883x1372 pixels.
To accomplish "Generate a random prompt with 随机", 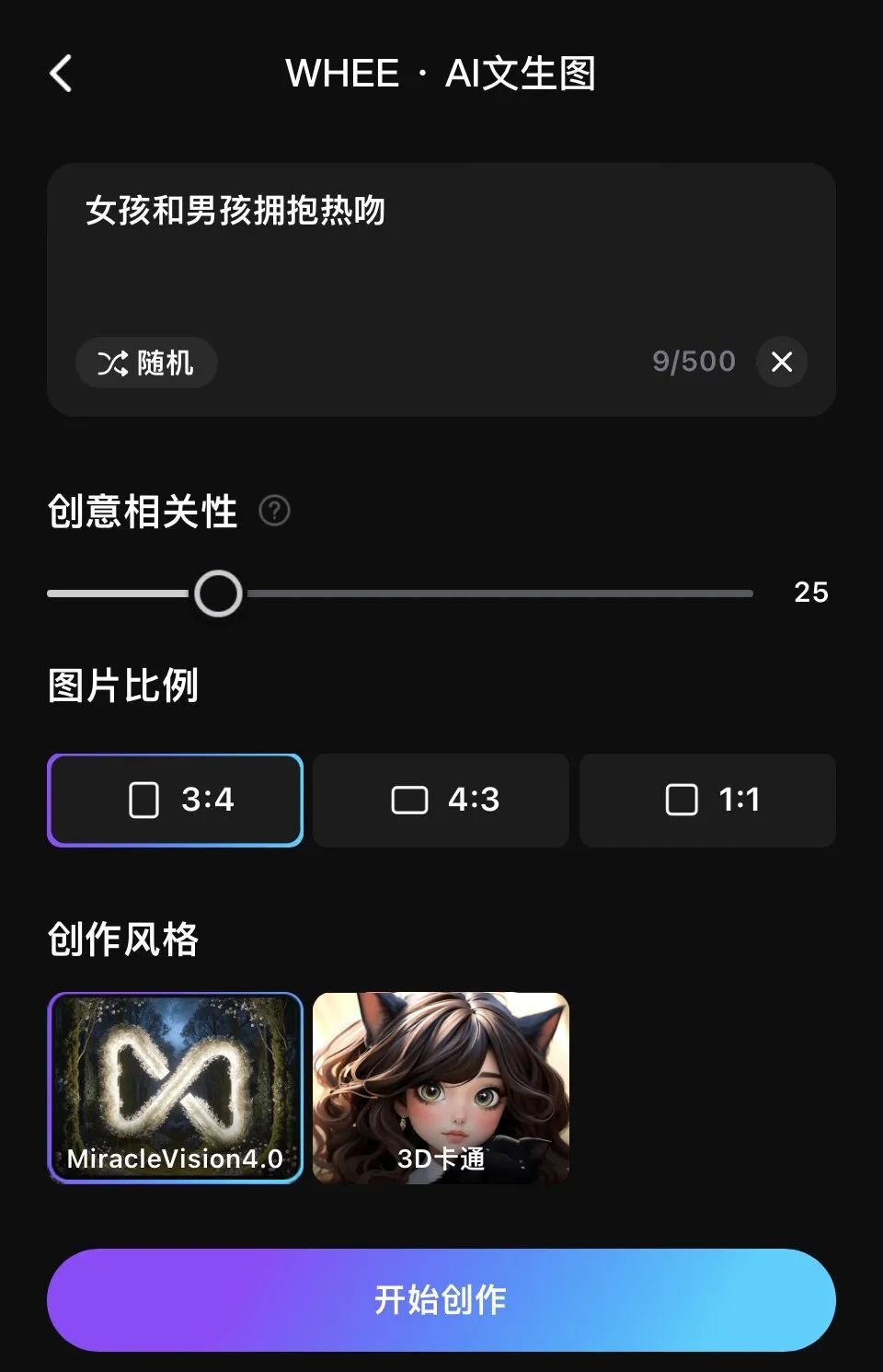I will click(x=146, y=363).
